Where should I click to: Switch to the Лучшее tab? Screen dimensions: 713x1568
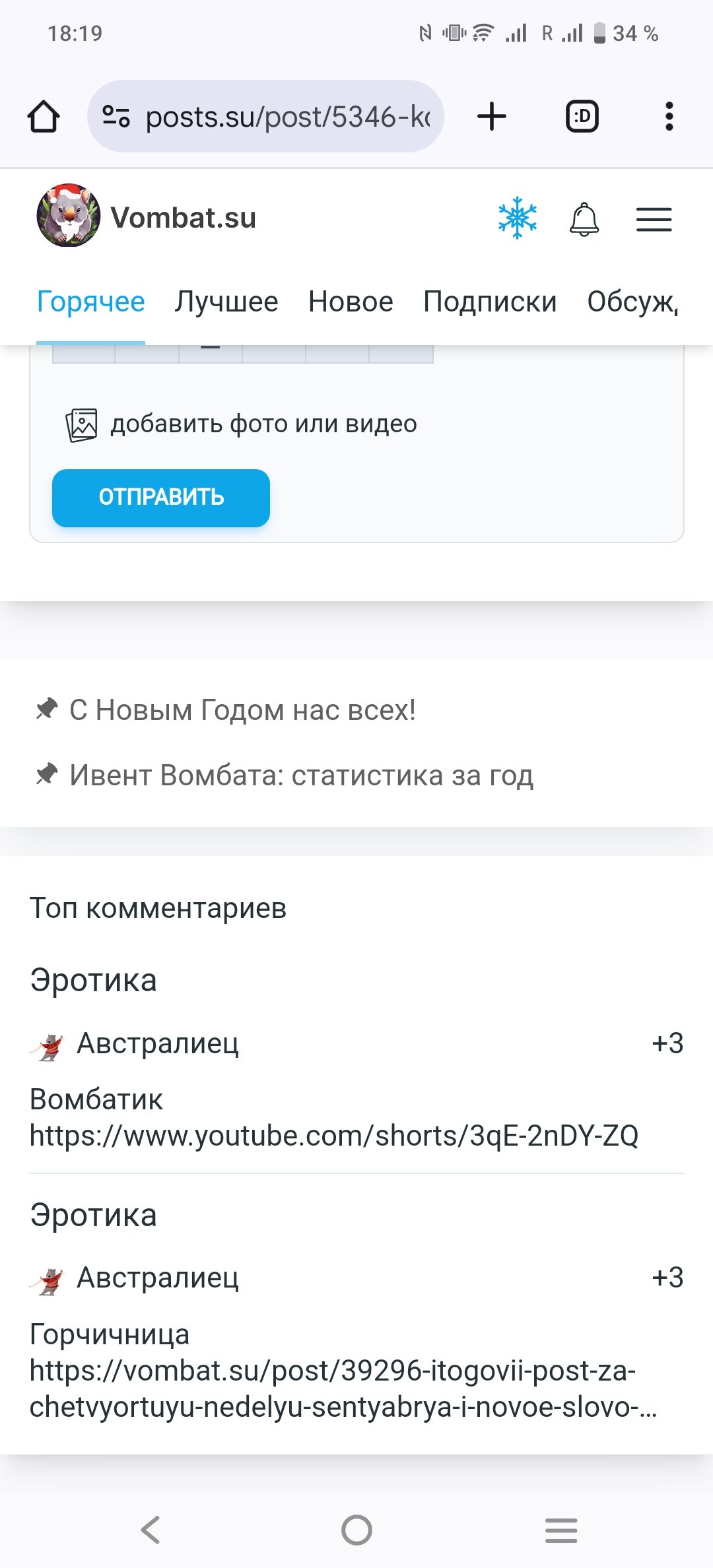[x=228, y=302]
